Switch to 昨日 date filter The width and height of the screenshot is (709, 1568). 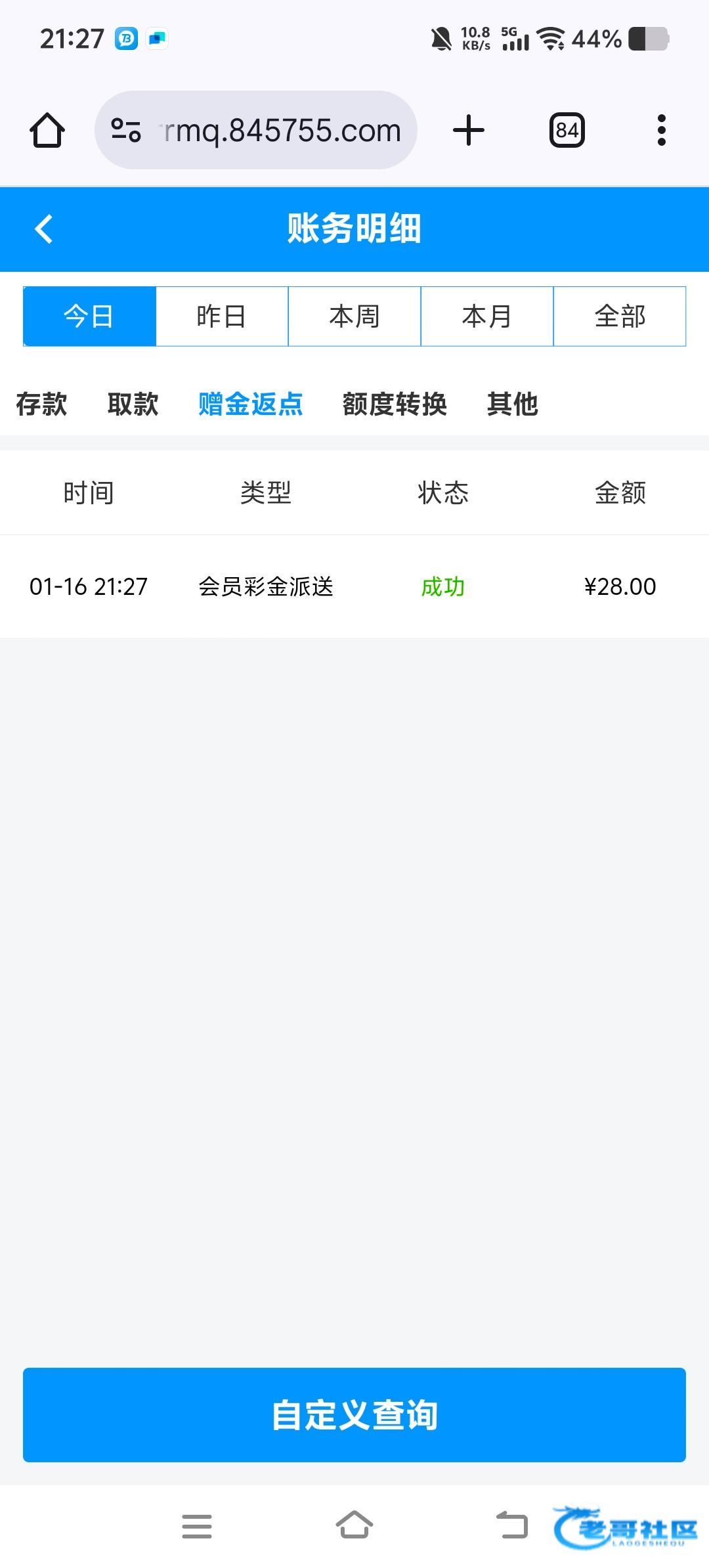pyautogui.click(x=222, y=316)
